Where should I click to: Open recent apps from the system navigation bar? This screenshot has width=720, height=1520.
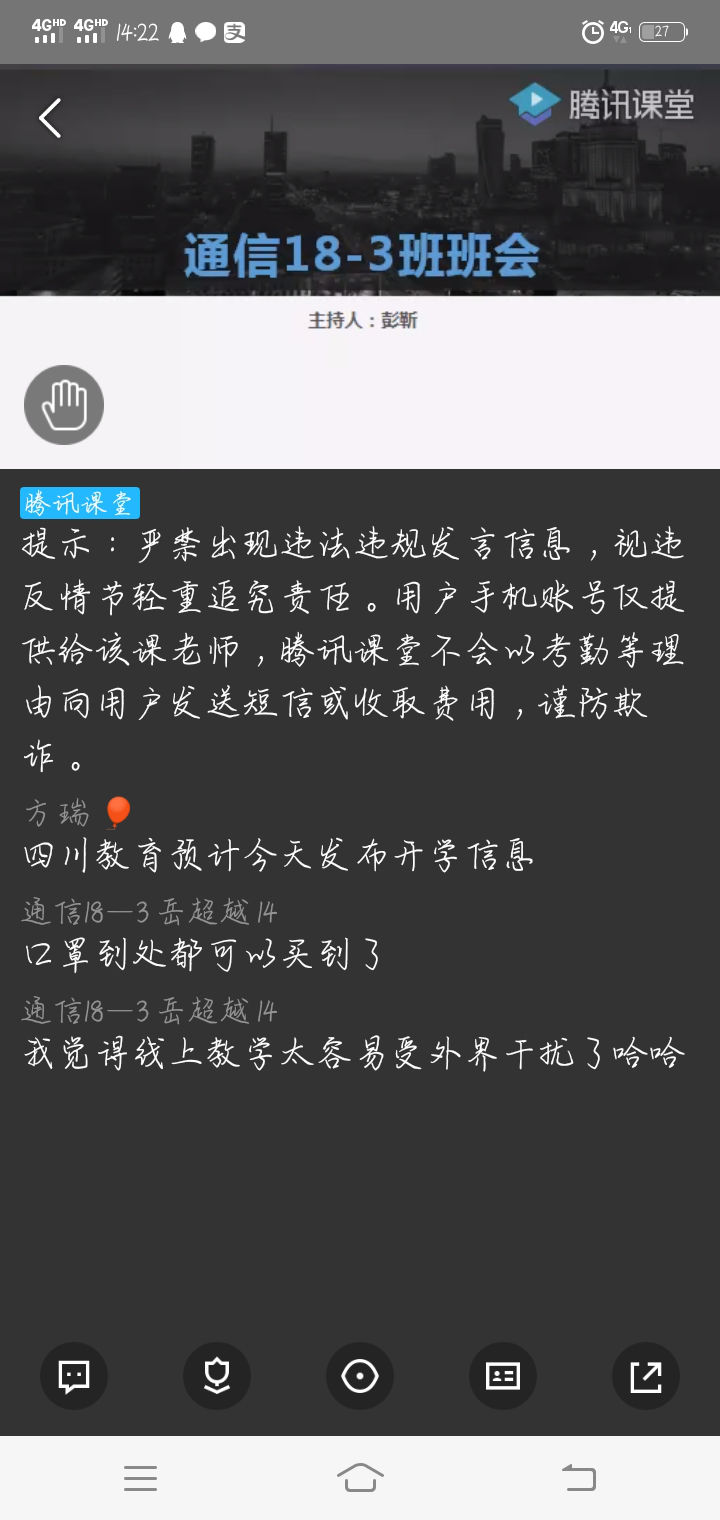click(x=141, y=1478)
